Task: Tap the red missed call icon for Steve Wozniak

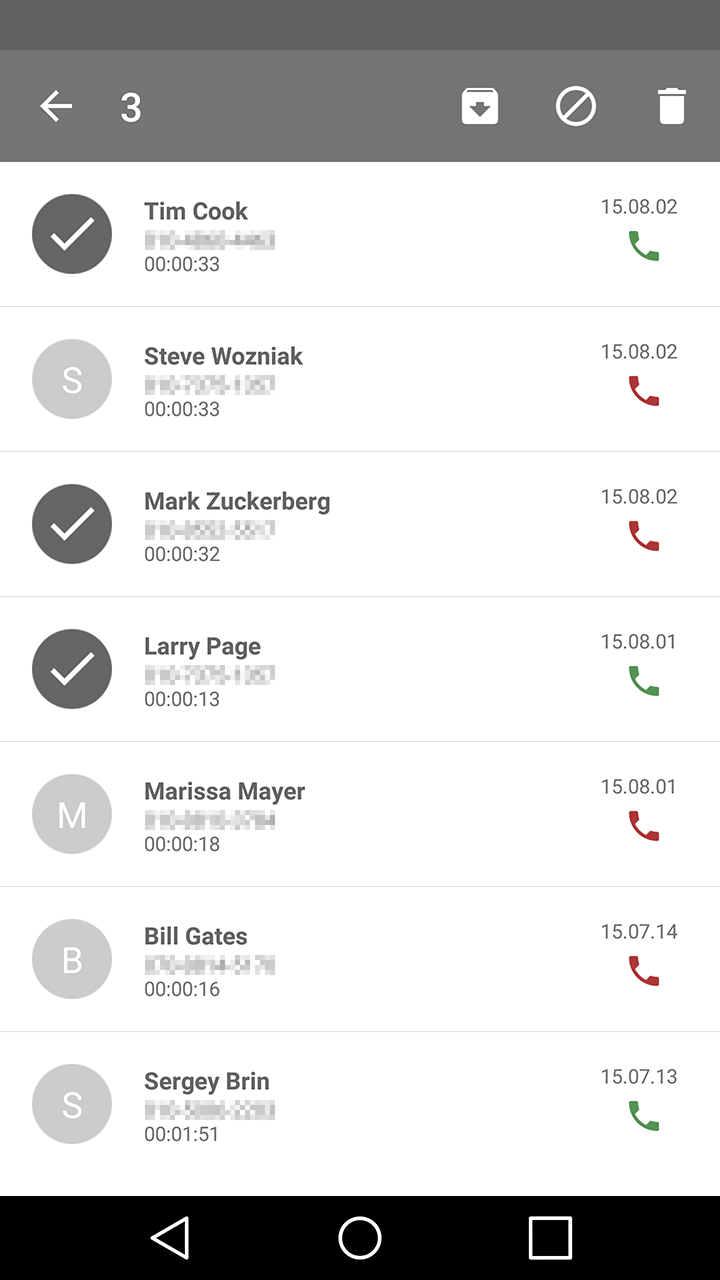Action: click(x=643, y=391)
